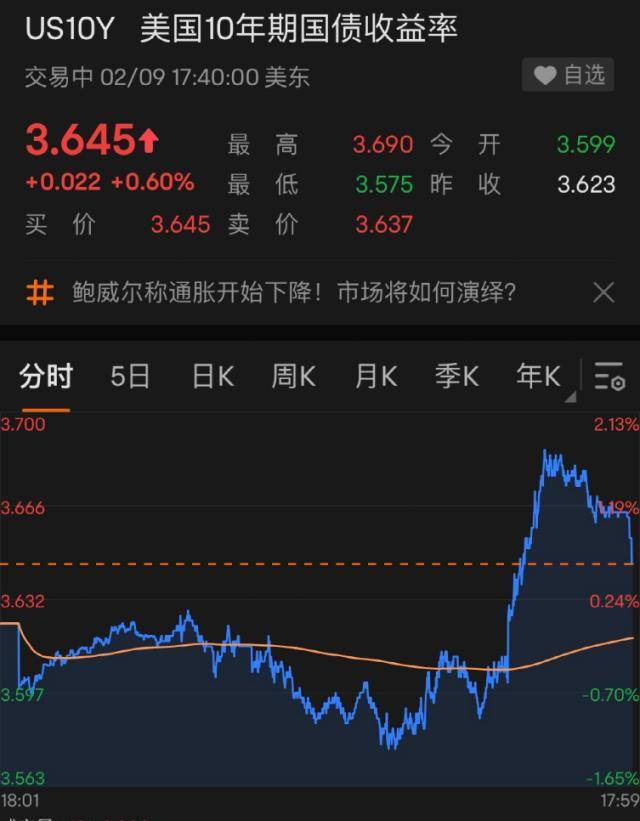Switch to the 5日 chart tab

tap(130, 376)
